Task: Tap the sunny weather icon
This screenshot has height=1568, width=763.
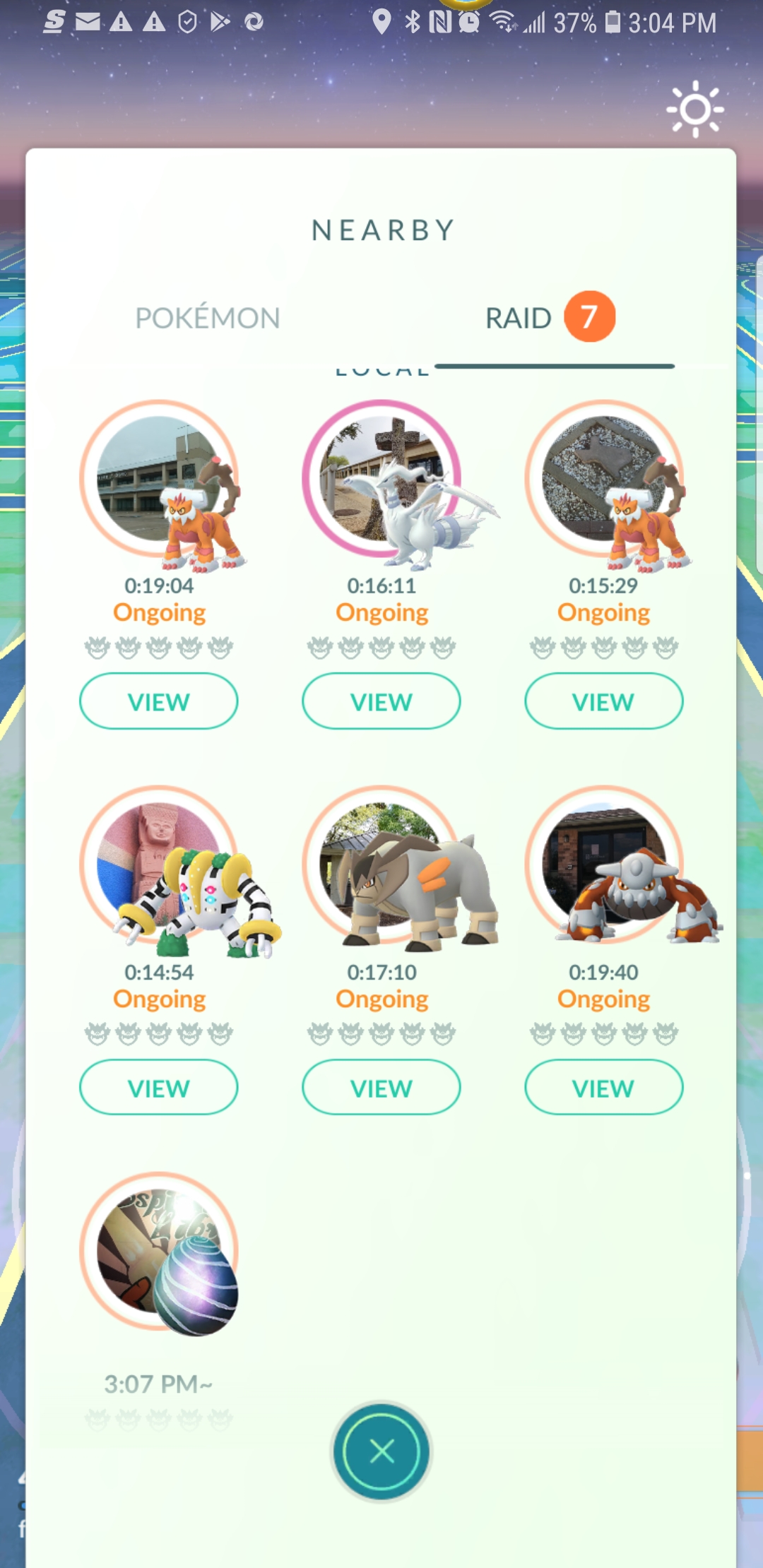Action: 695,109
